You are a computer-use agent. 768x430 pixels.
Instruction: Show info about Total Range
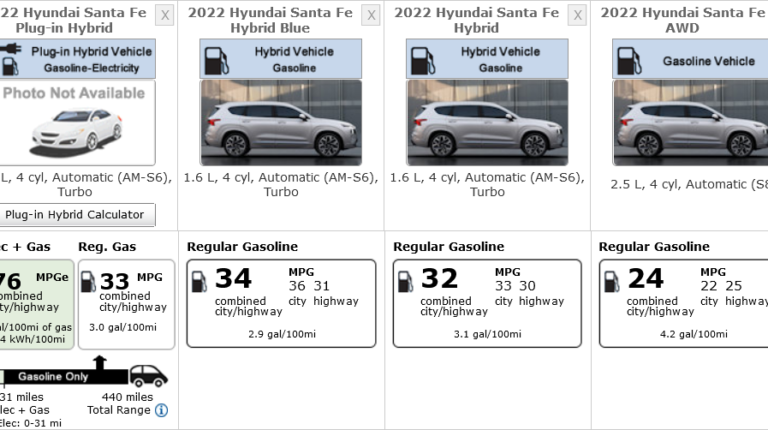coord(161,410)
